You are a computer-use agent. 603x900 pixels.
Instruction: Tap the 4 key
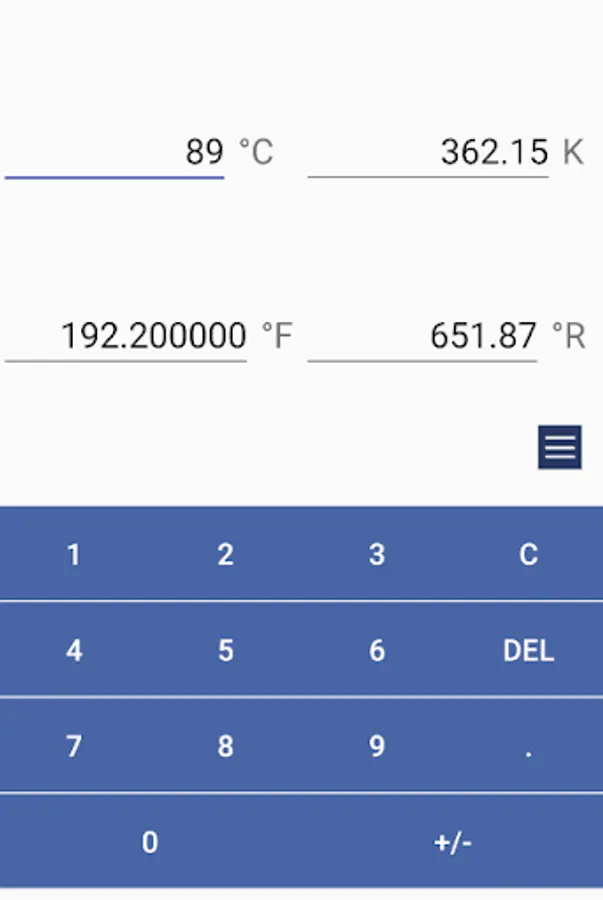(x=74, y=650)
